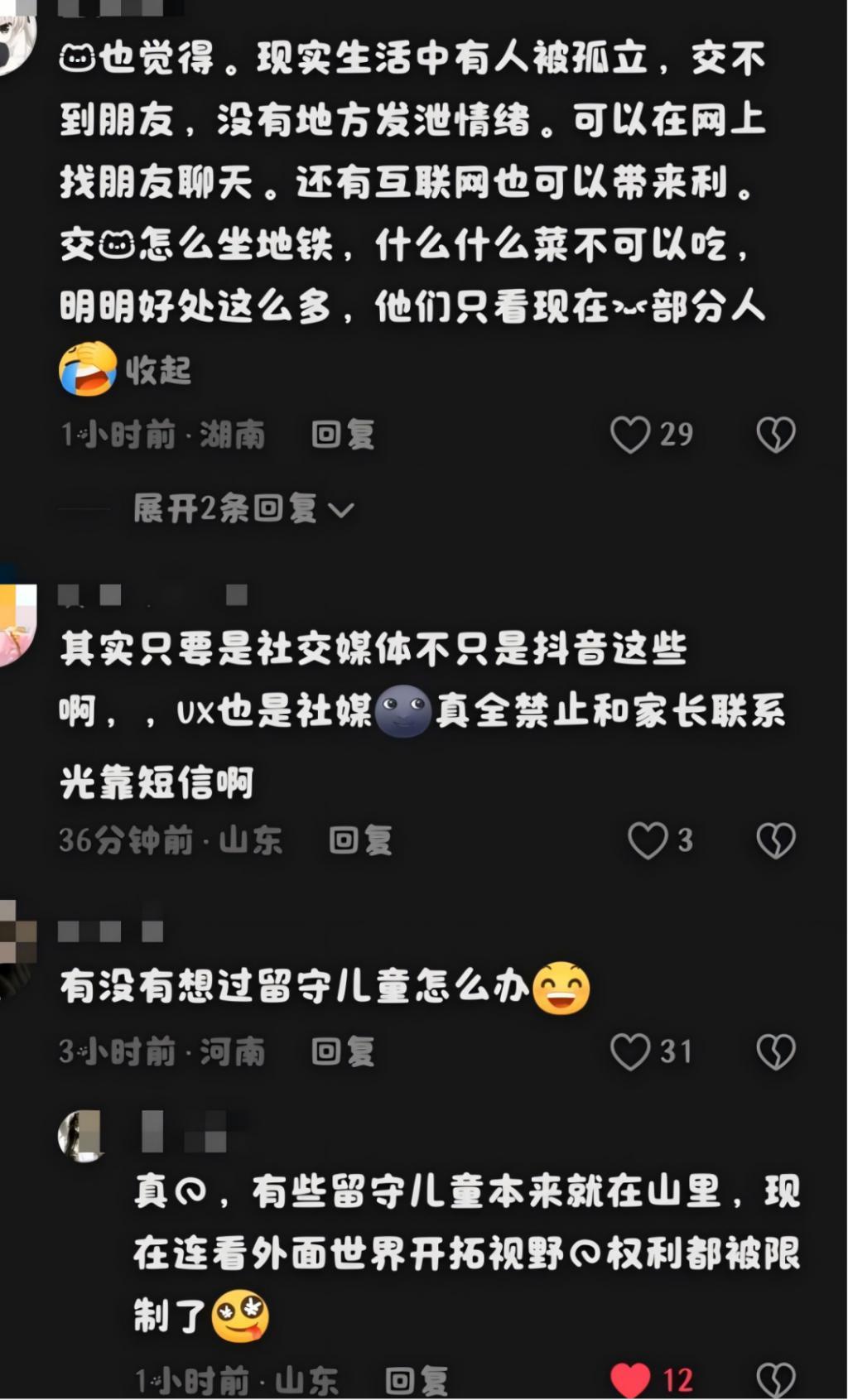Dislike the 3小时前 河南 comment
848x1400 pixels.
tap(776, 1052)
